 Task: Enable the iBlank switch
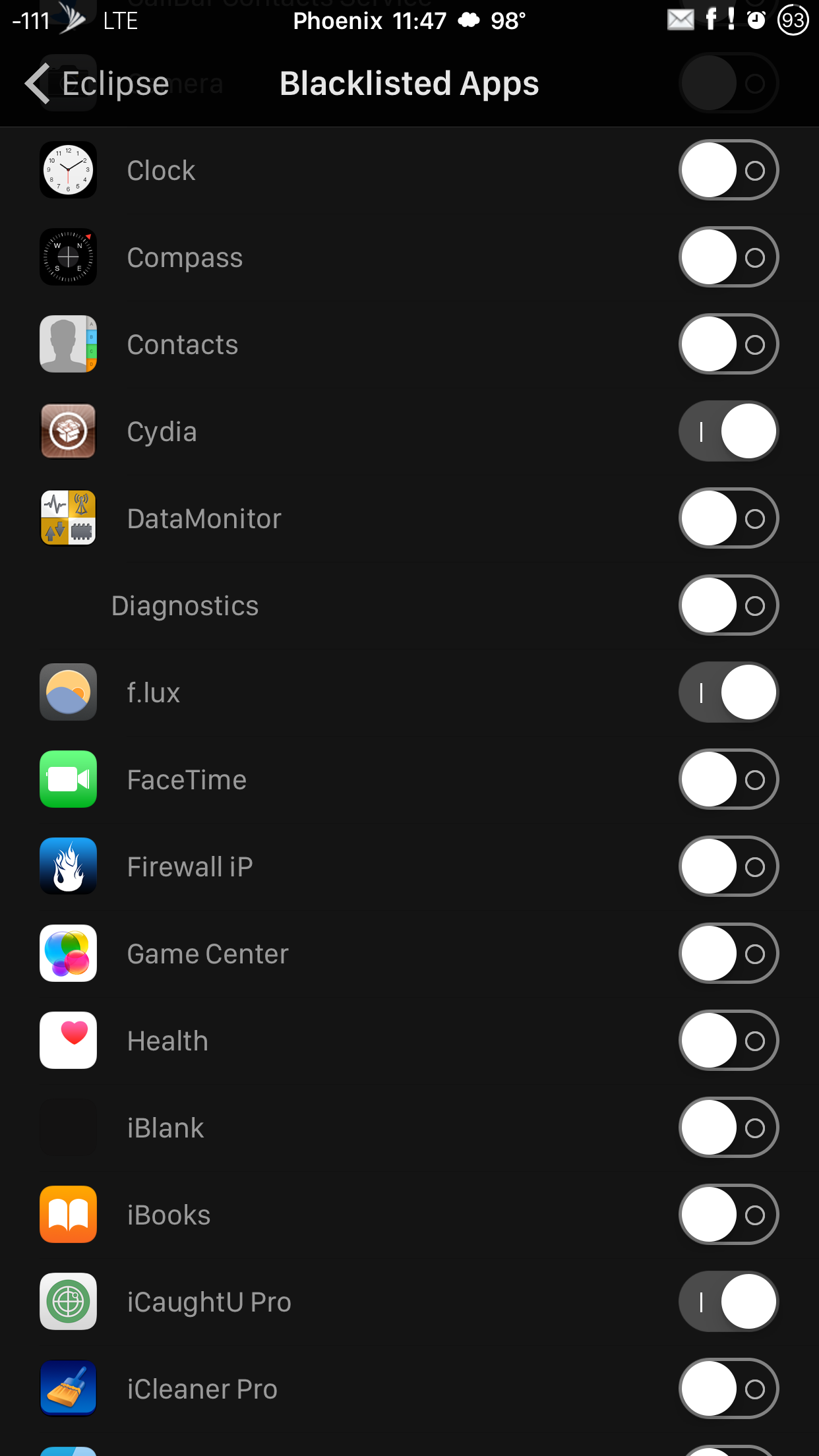click(729, 1128)
